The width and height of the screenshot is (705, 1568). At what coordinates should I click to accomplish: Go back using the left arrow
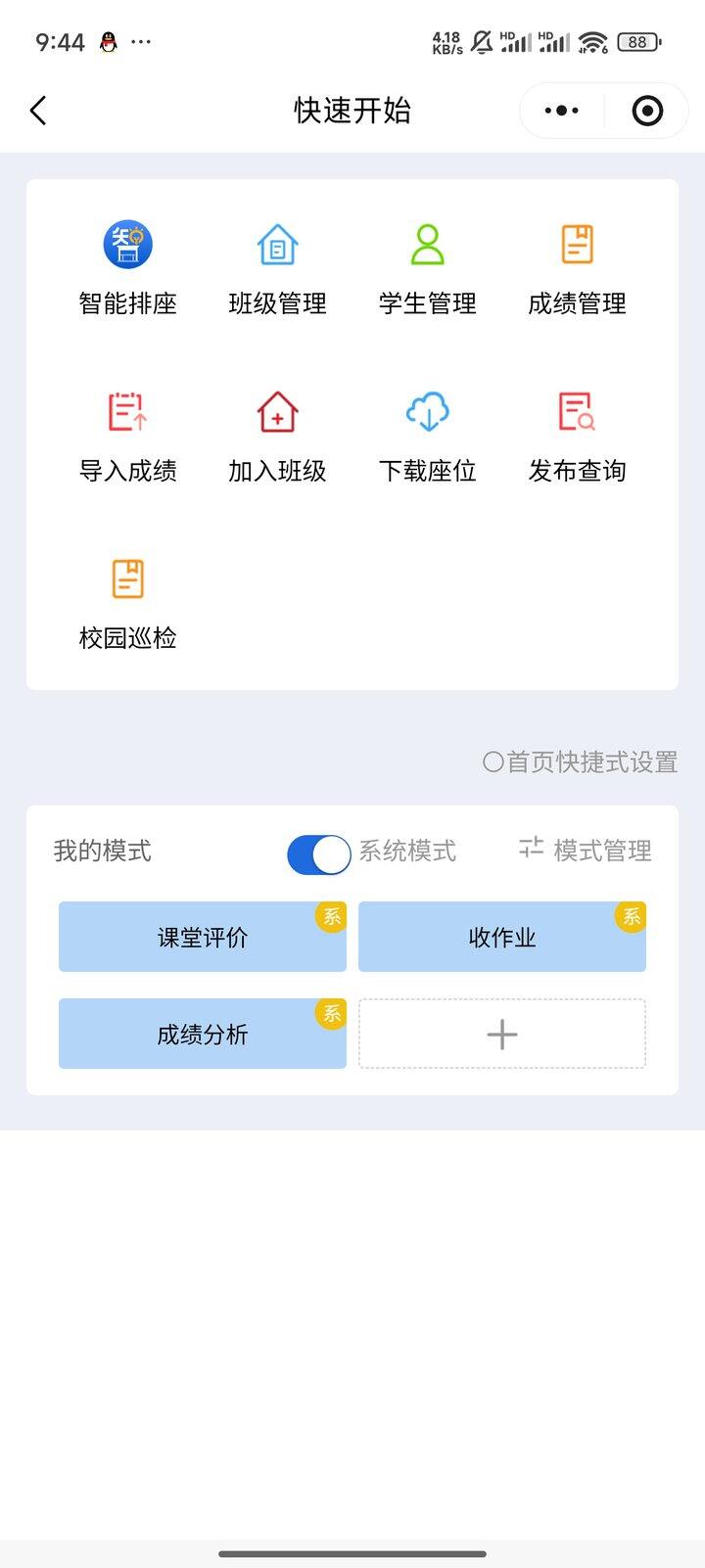coord(39,110)
